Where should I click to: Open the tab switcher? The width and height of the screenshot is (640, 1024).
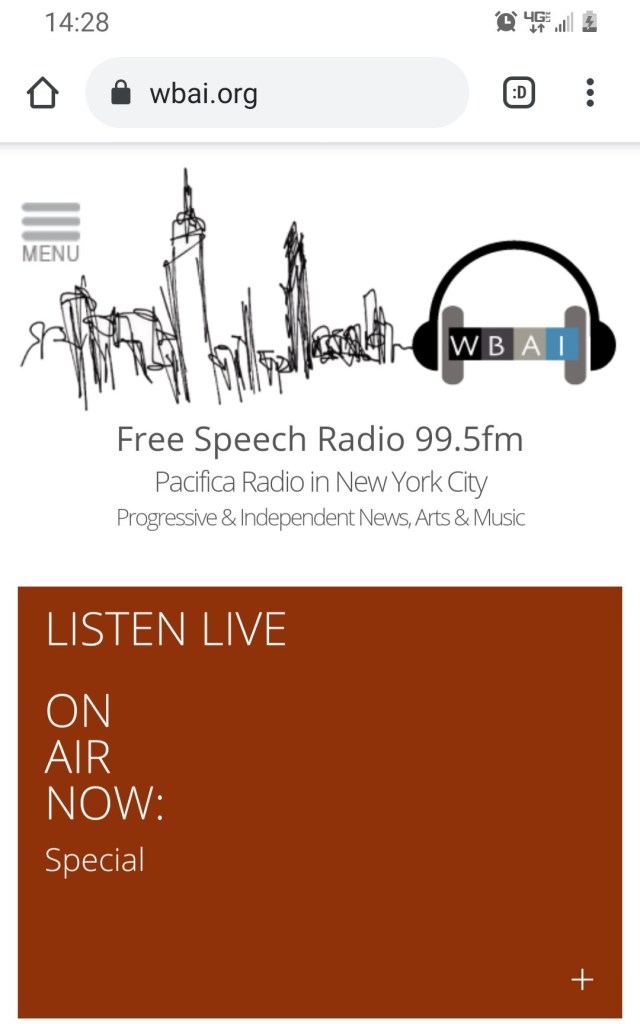coord(518,93)
